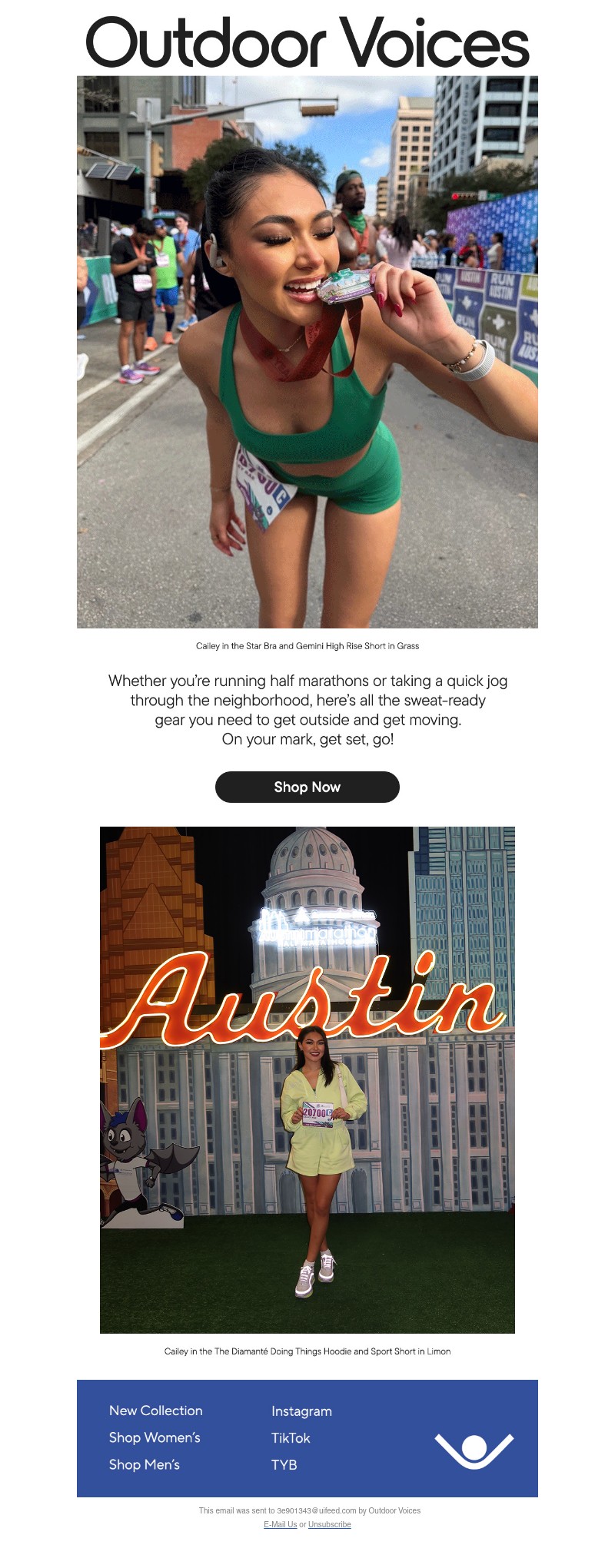Click the Shop Now button
Screen dimensions: 615x1568
pos(307,787)
